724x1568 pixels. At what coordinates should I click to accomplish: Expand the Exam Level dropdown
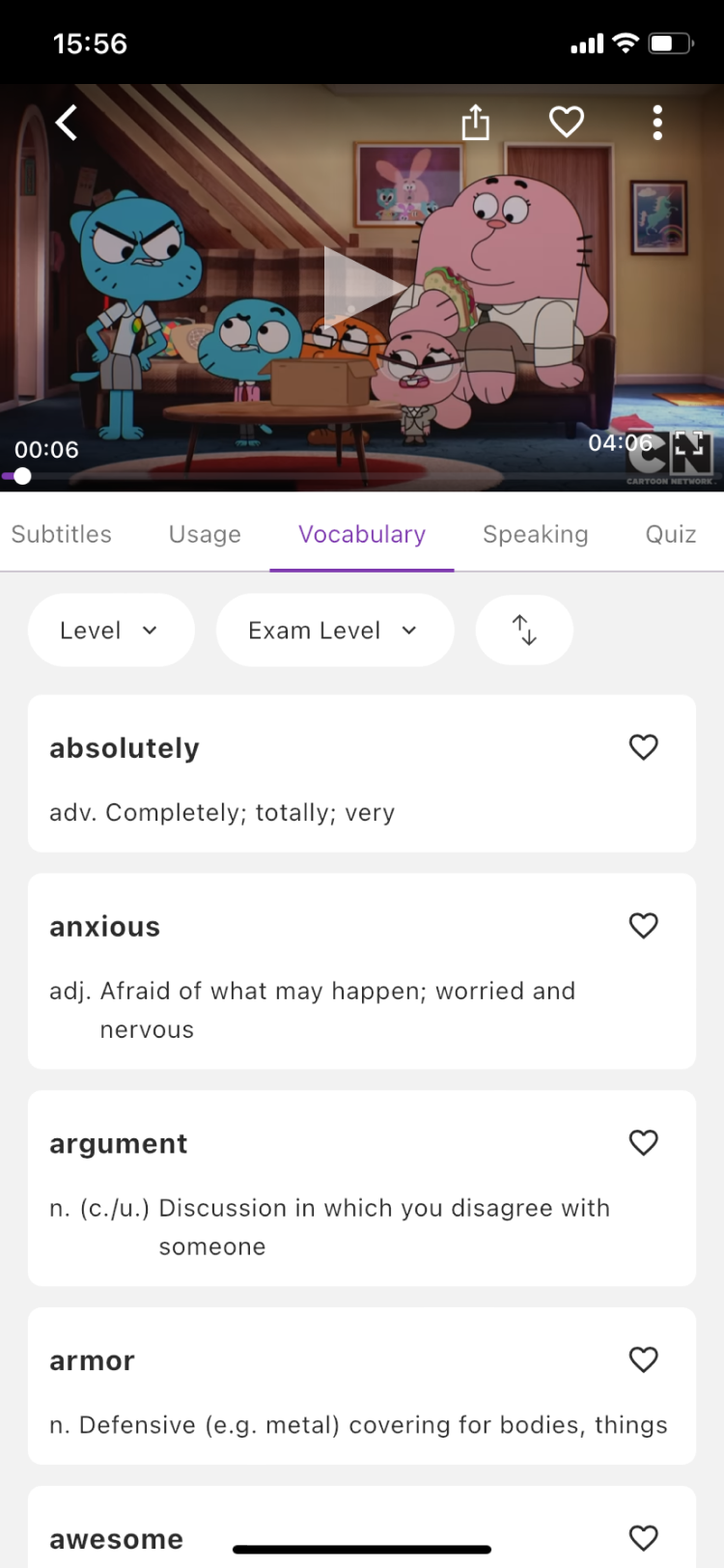334,630
